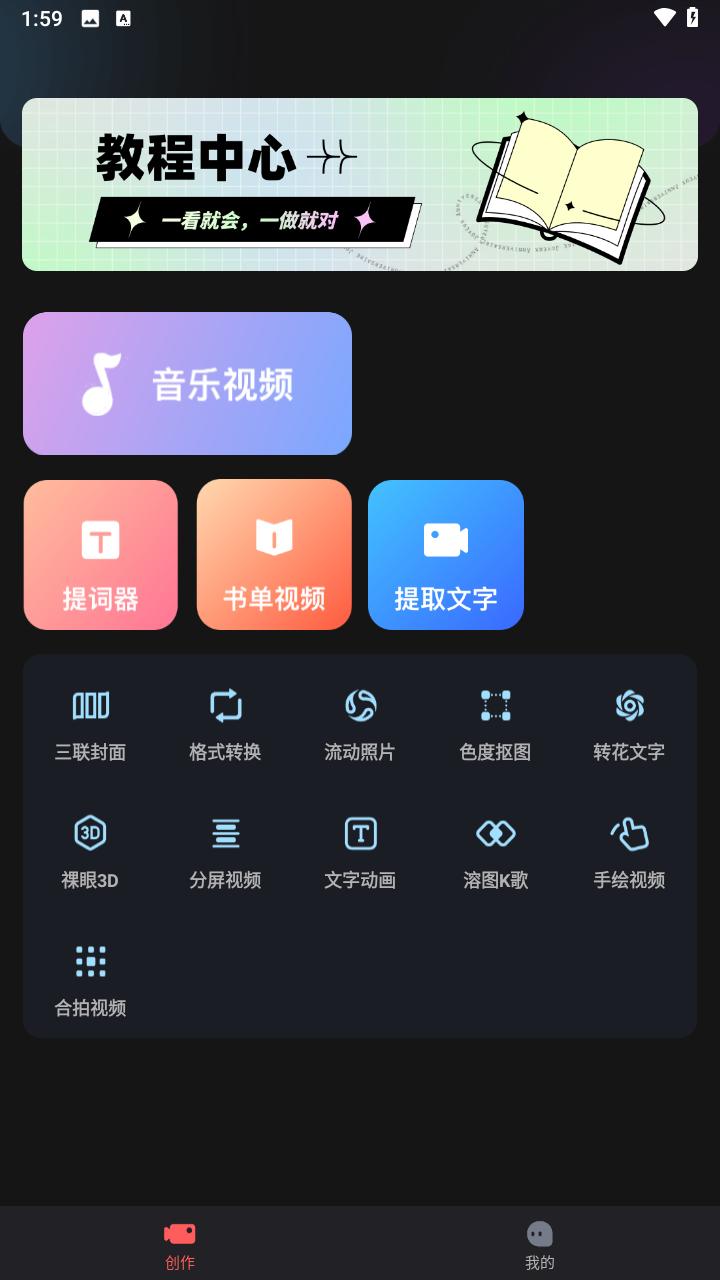Select the 溶图K歌 karaoke blend tool
Viewport: 720px width, 1280px height.
click(494, 848)
